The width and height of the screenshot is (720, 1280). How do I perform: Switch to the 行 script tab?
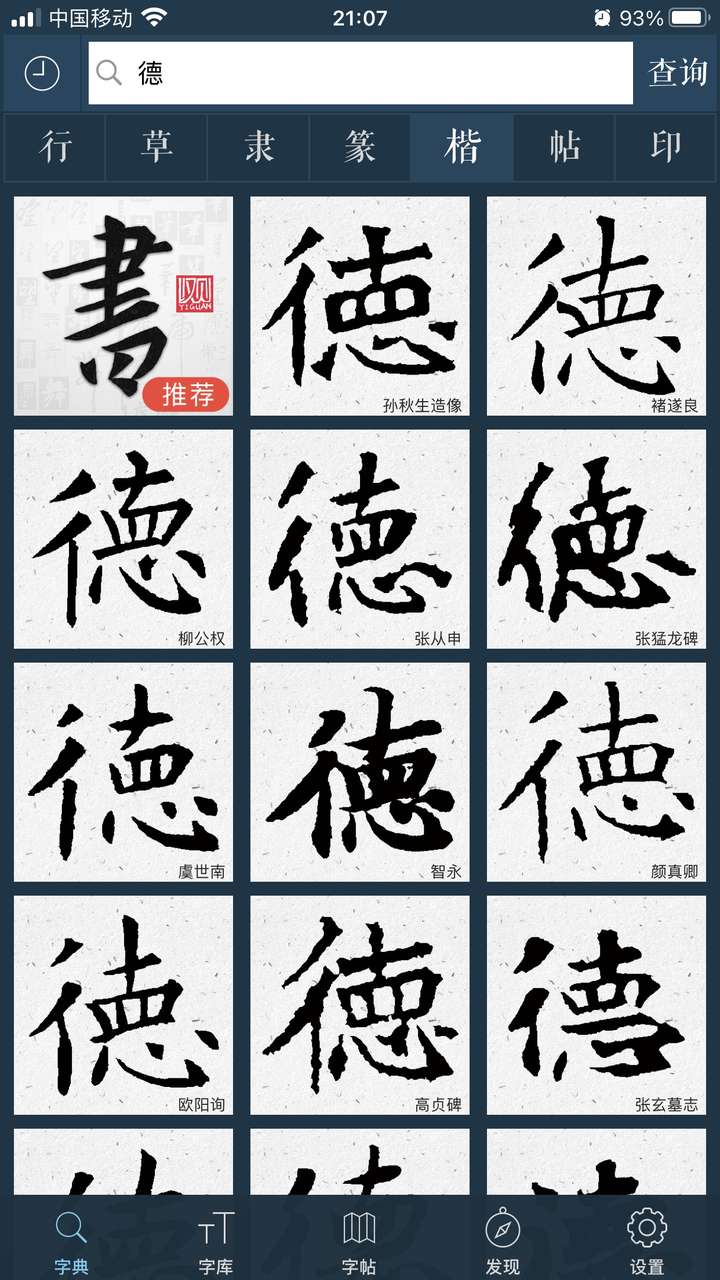coord(56,148)
